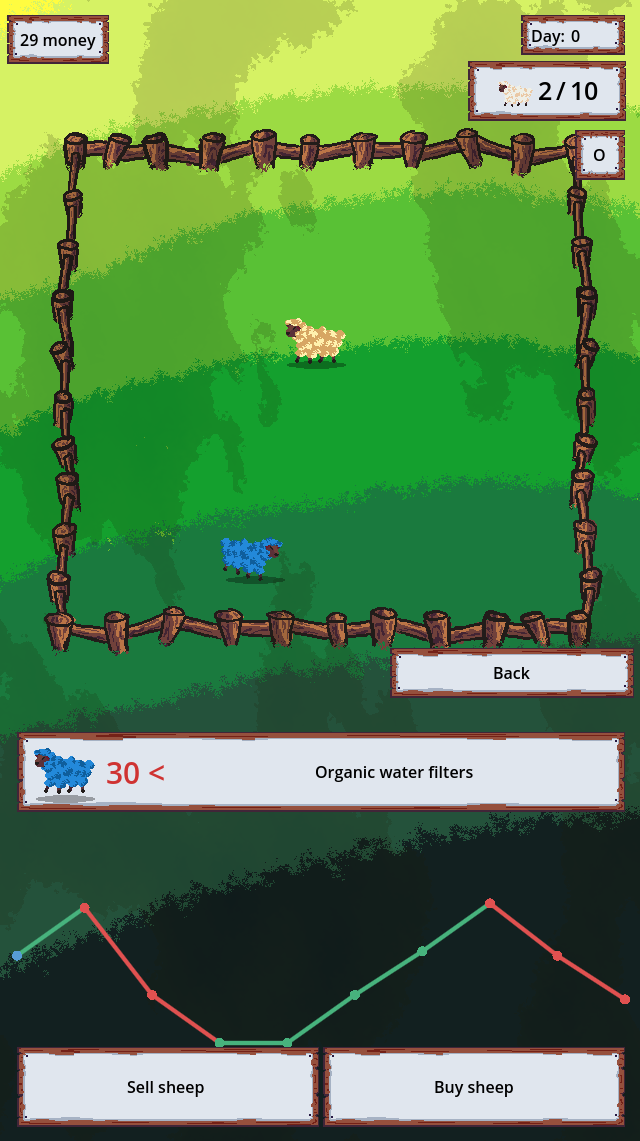Open the O button by the fence

click(x=599, y=155)
